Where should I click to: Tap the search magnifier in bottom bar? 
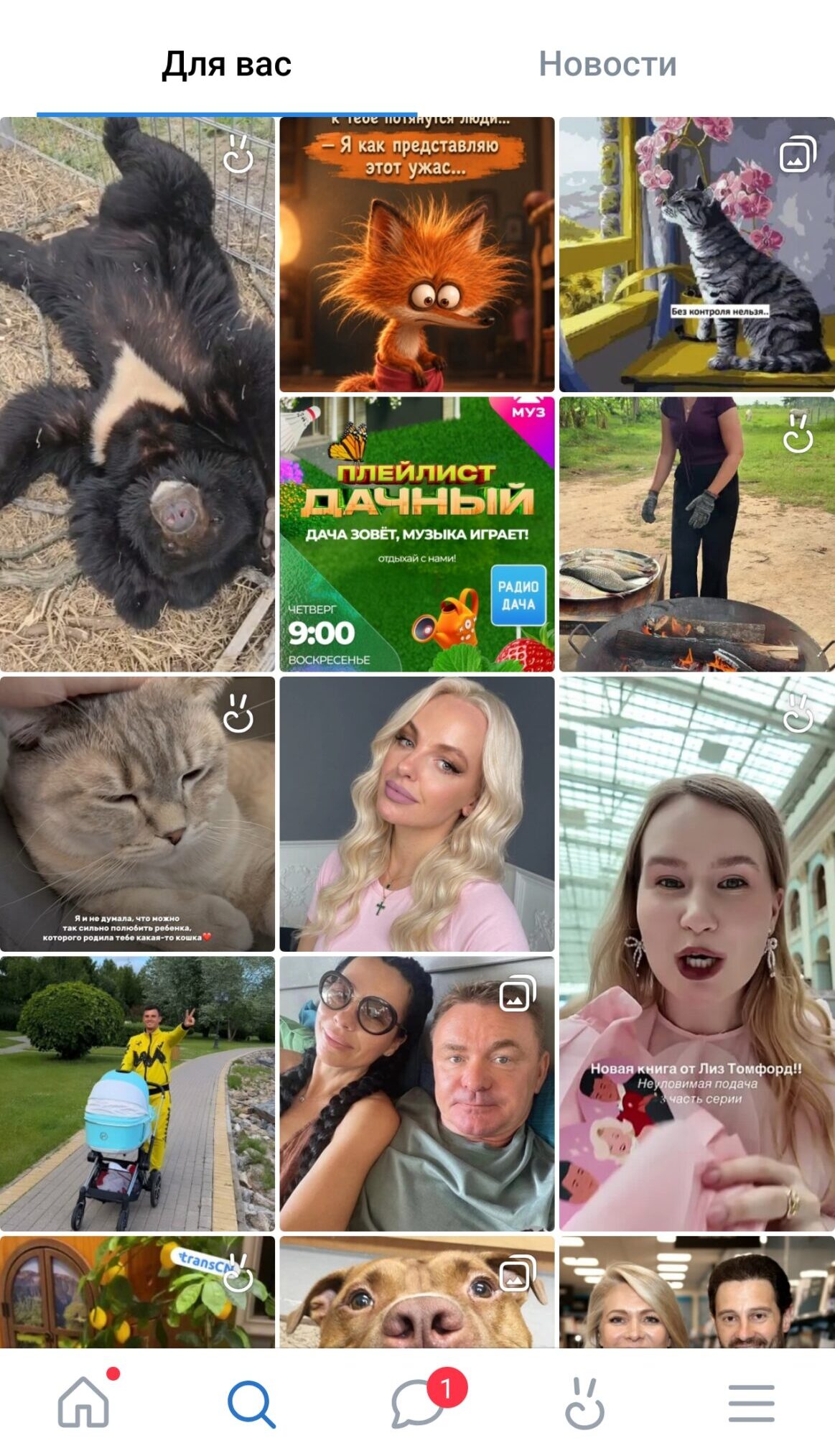[x=251, y=1403]
